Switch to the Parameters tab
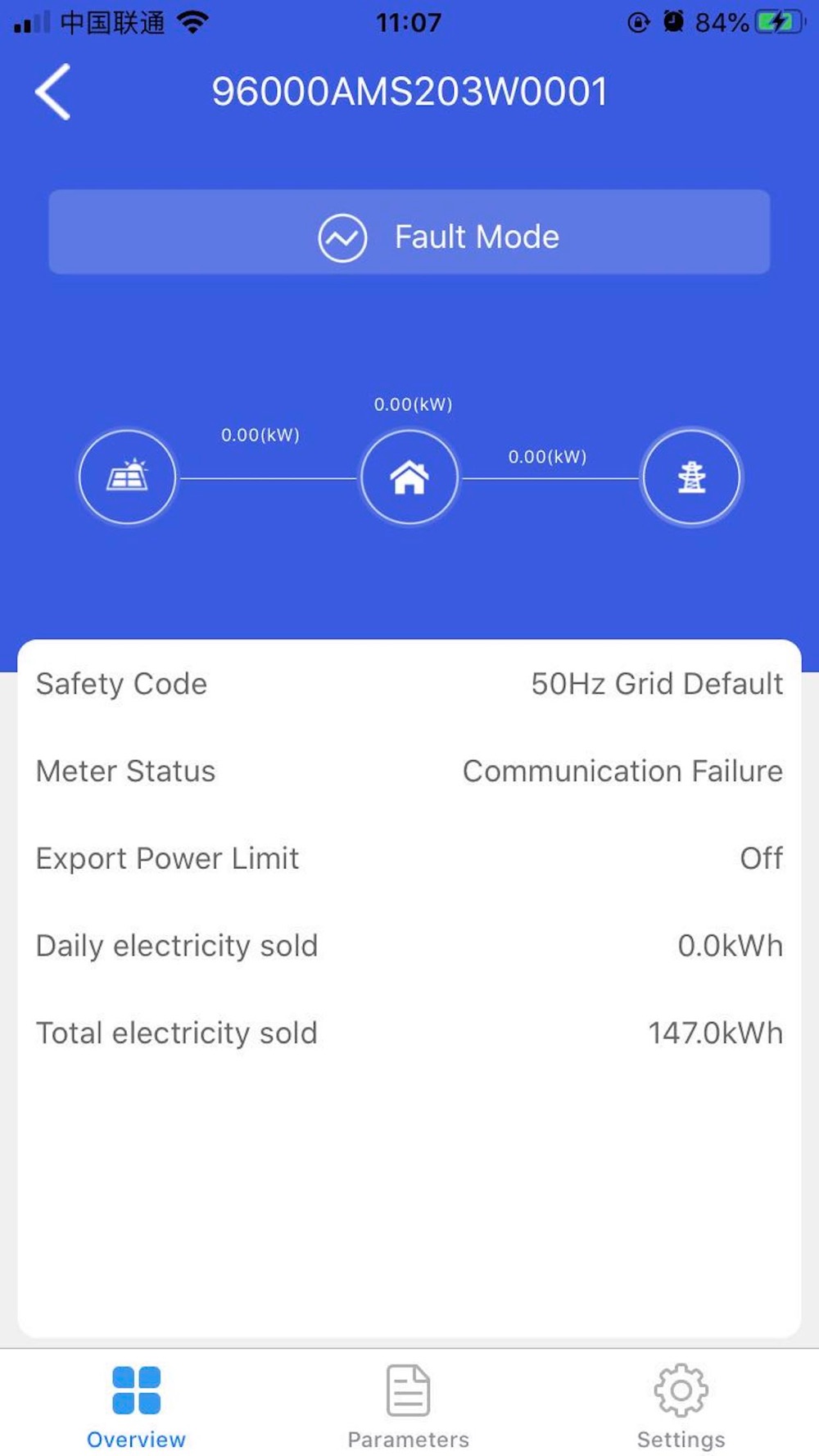This screenshot has width=819, height=1456. click(408, 1405)
